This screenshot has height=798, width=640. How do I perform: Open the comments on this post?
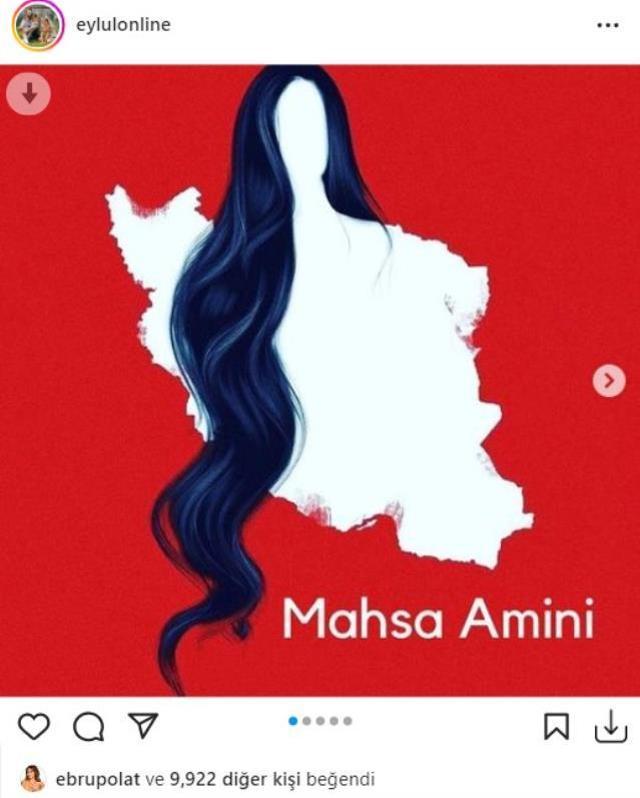click(88, 727)
